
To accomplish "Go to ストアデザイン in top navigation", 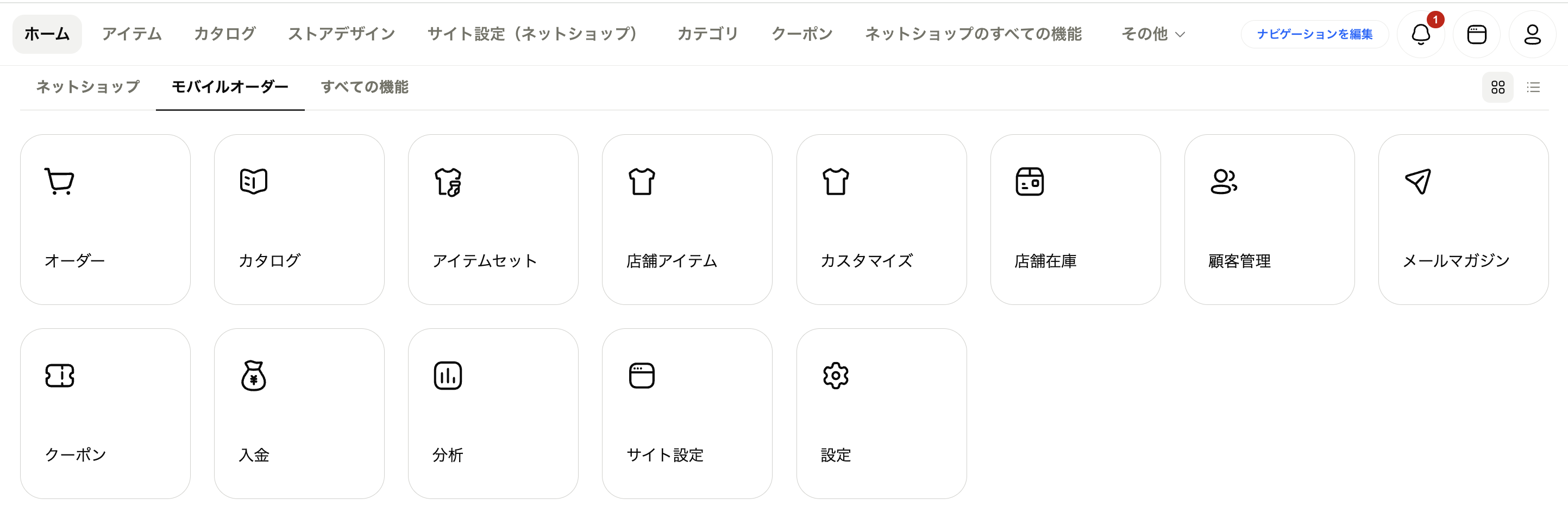I will click(342, 34).
